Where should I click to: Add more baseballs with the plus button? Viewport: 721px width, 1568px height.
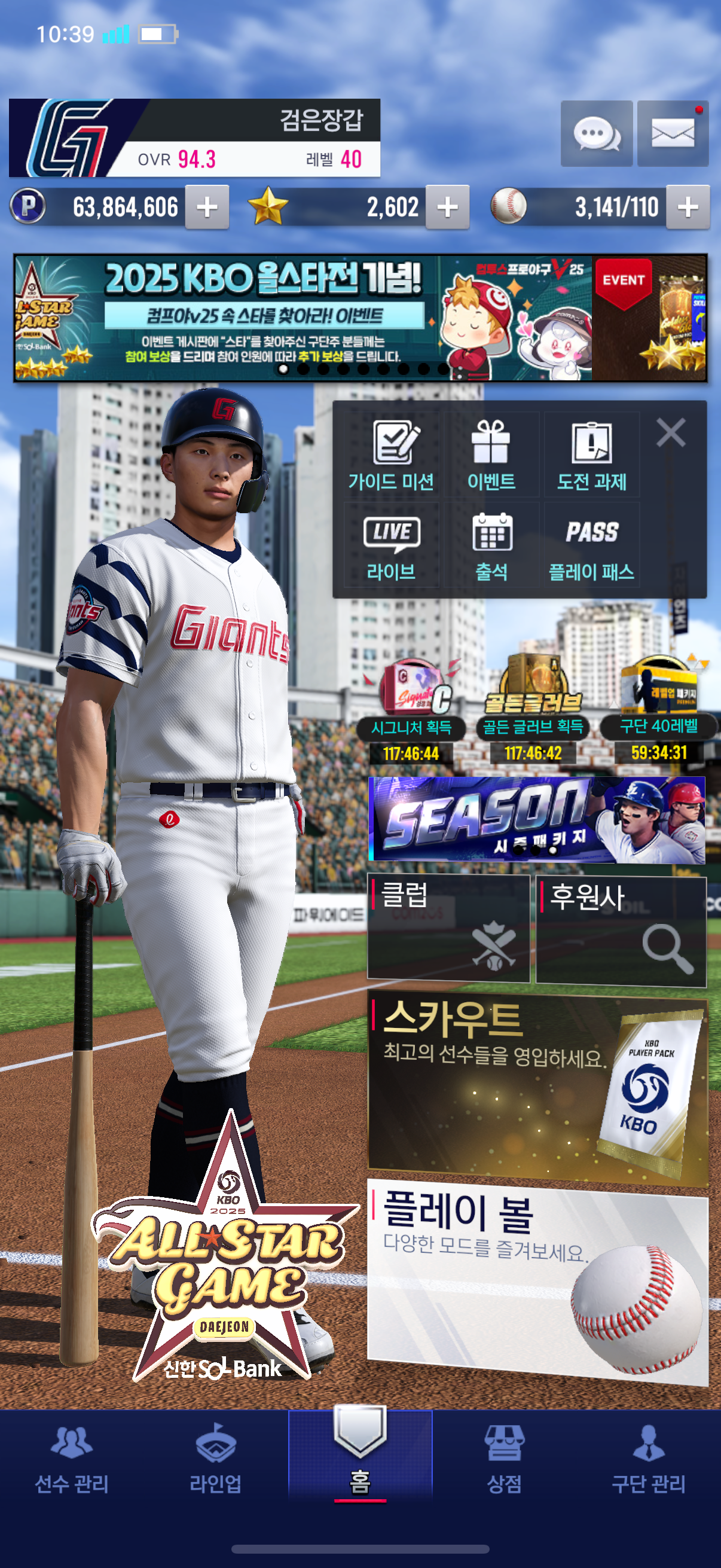(688, 208)
